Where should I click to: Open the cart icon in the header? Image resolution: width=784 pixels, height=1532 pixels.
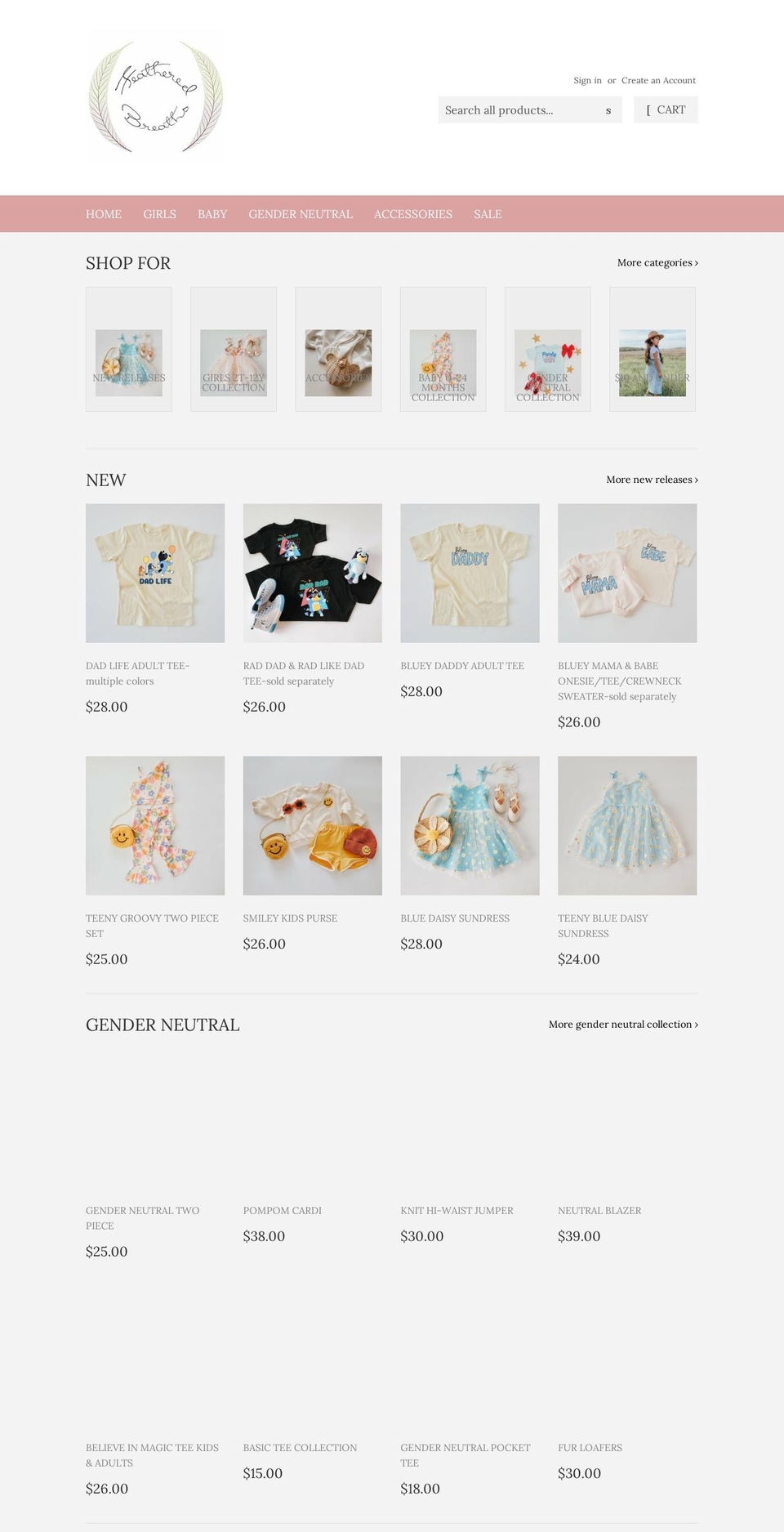point(666,109)
